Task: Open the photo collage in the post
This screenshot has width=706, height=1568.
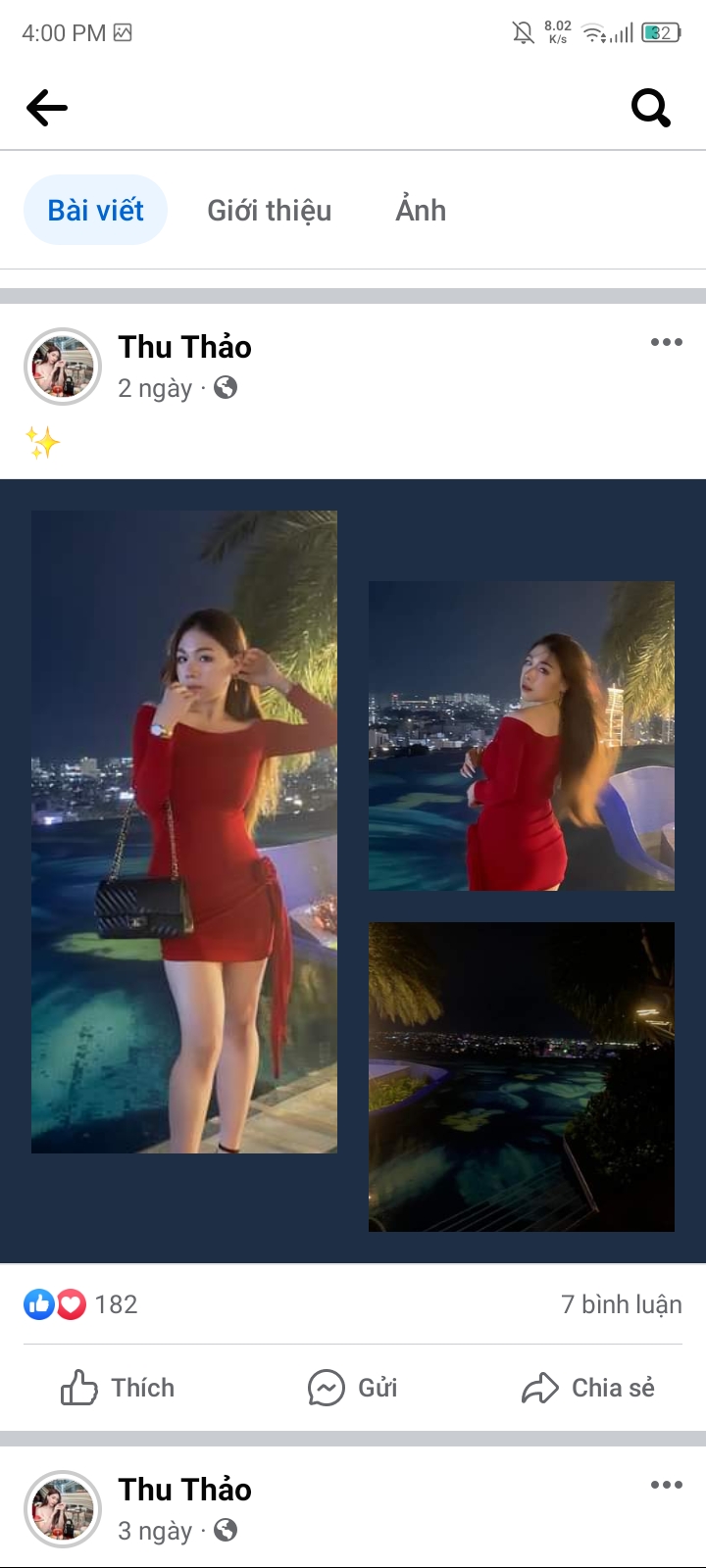Action: 353,870
